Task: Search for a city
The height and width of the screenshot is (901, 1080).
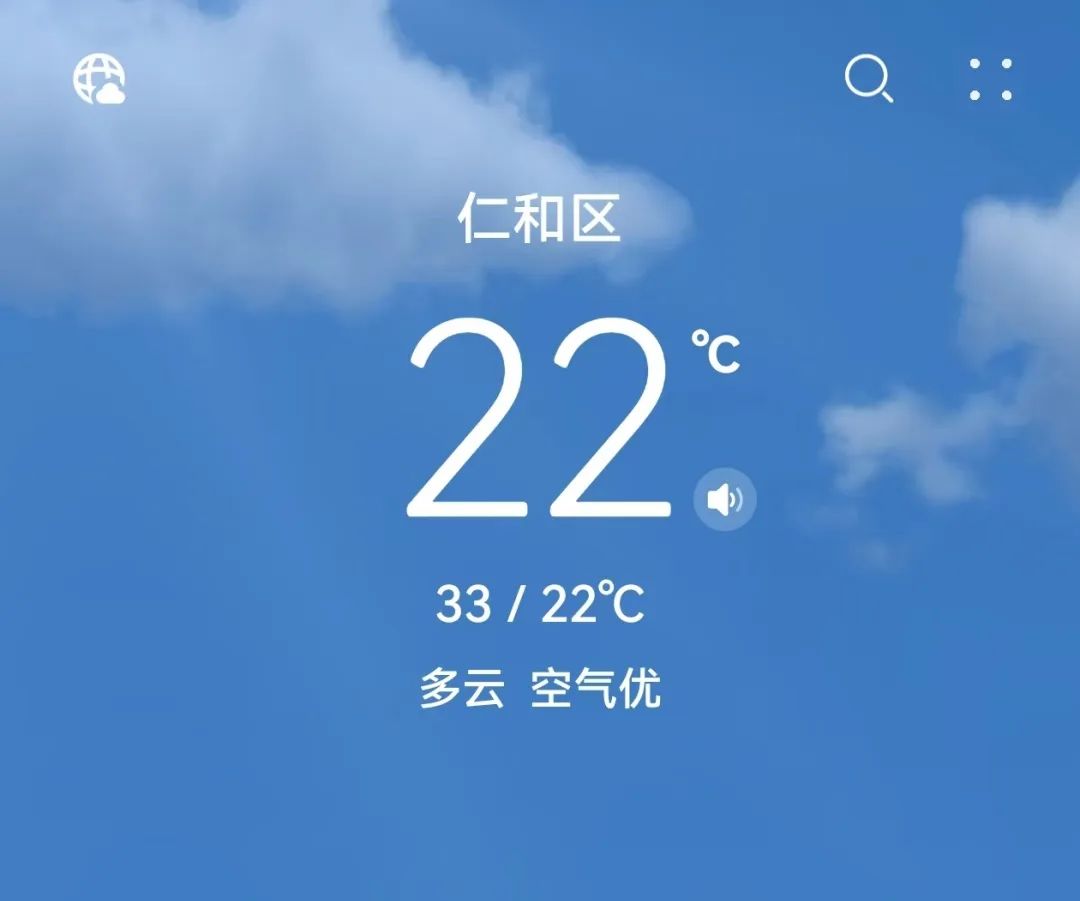Action: click(868, 79)
